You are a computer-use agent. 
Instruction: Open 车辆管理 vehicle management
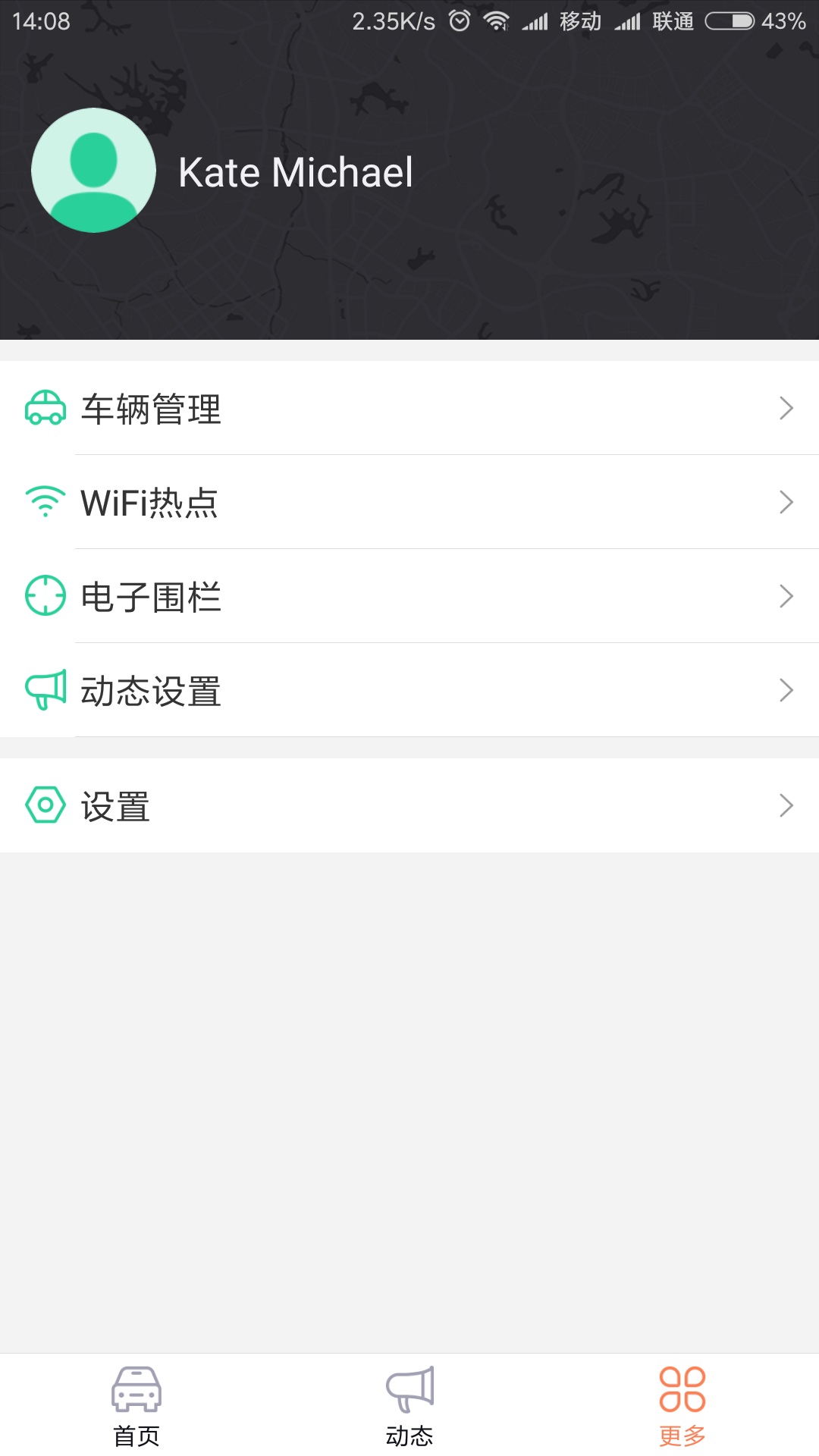[409, 409]
